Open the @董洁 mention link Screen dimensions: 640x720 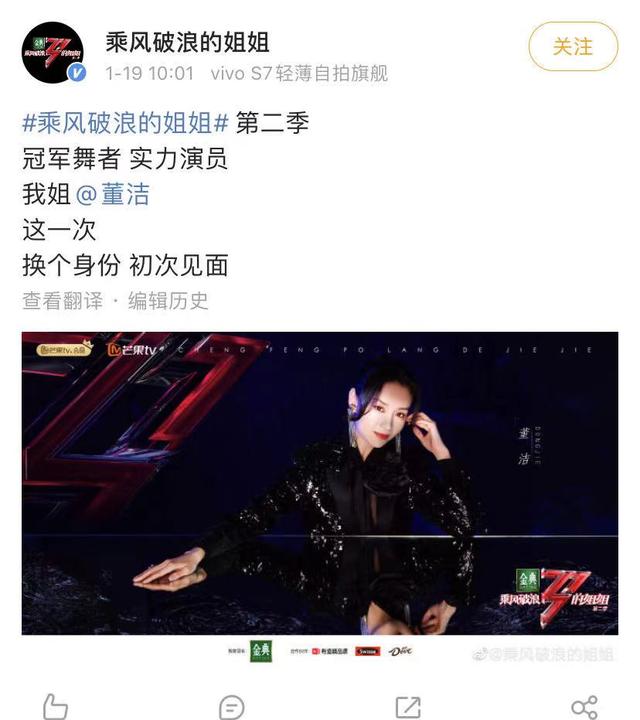(112, 194)
